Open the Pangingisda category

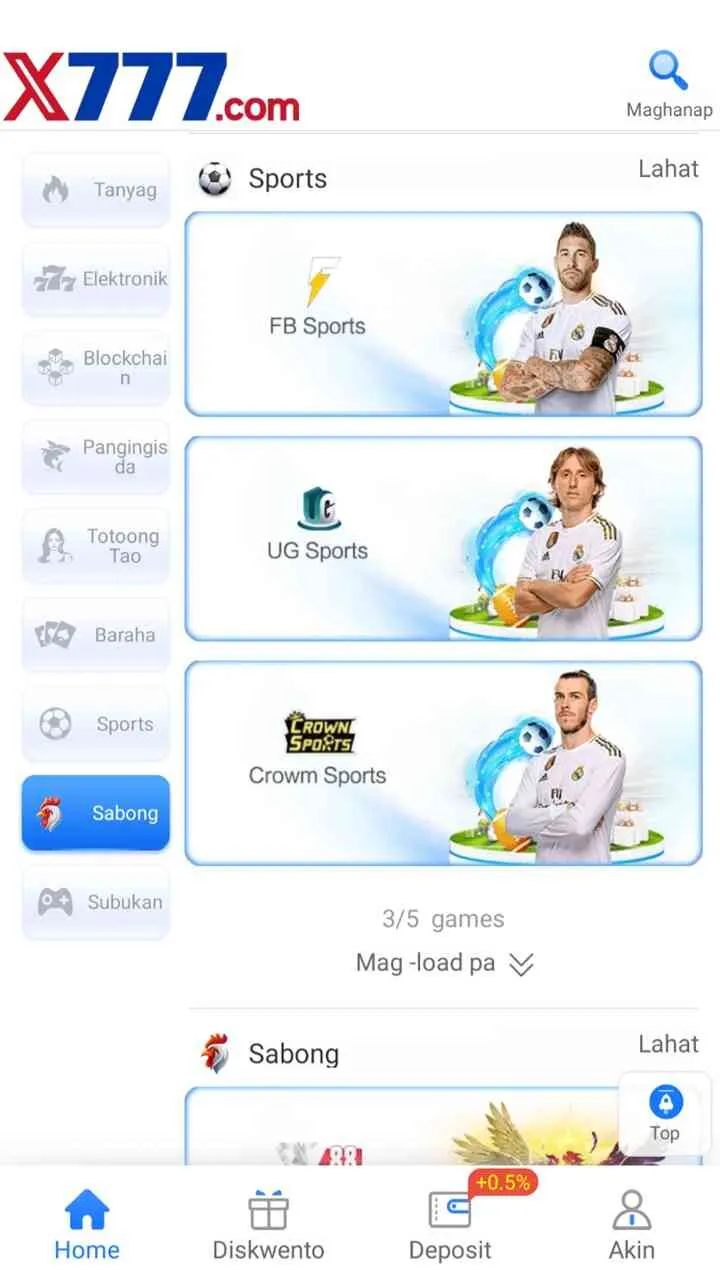pos(96,457)
